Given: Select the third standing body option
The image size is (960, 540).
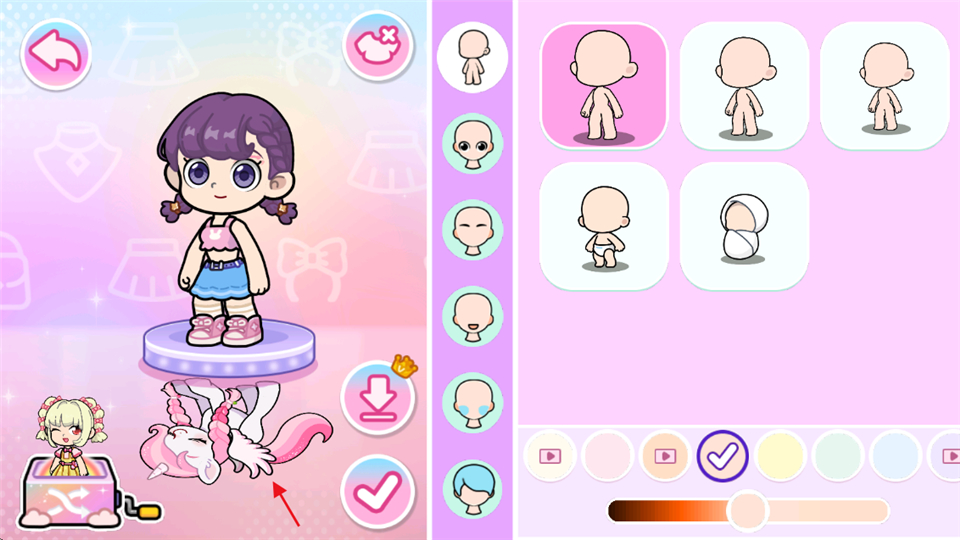Looking at the screenshot, I should pos(884,86).
